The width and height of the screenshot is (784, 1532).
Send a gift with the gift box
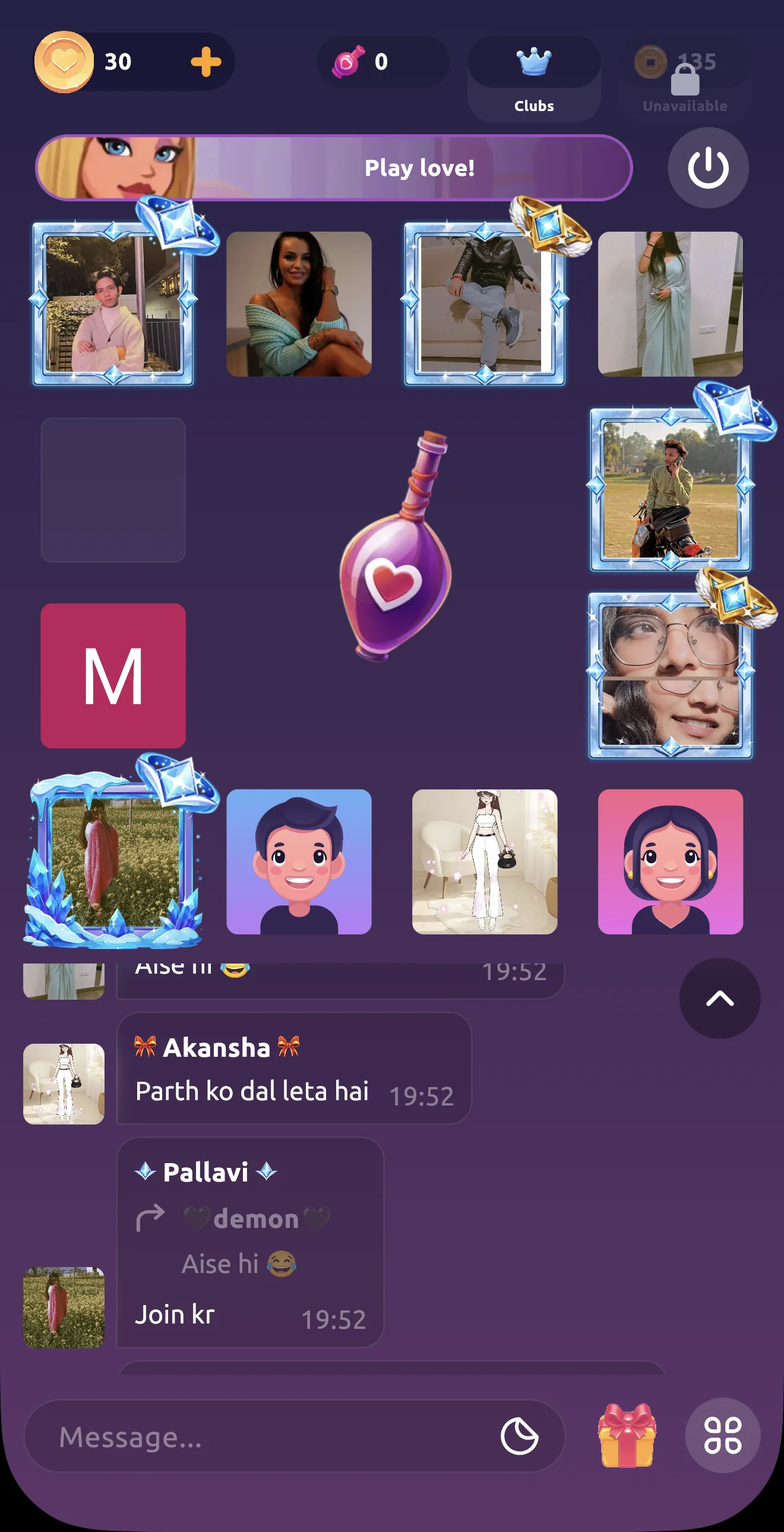click(627, 1436)
